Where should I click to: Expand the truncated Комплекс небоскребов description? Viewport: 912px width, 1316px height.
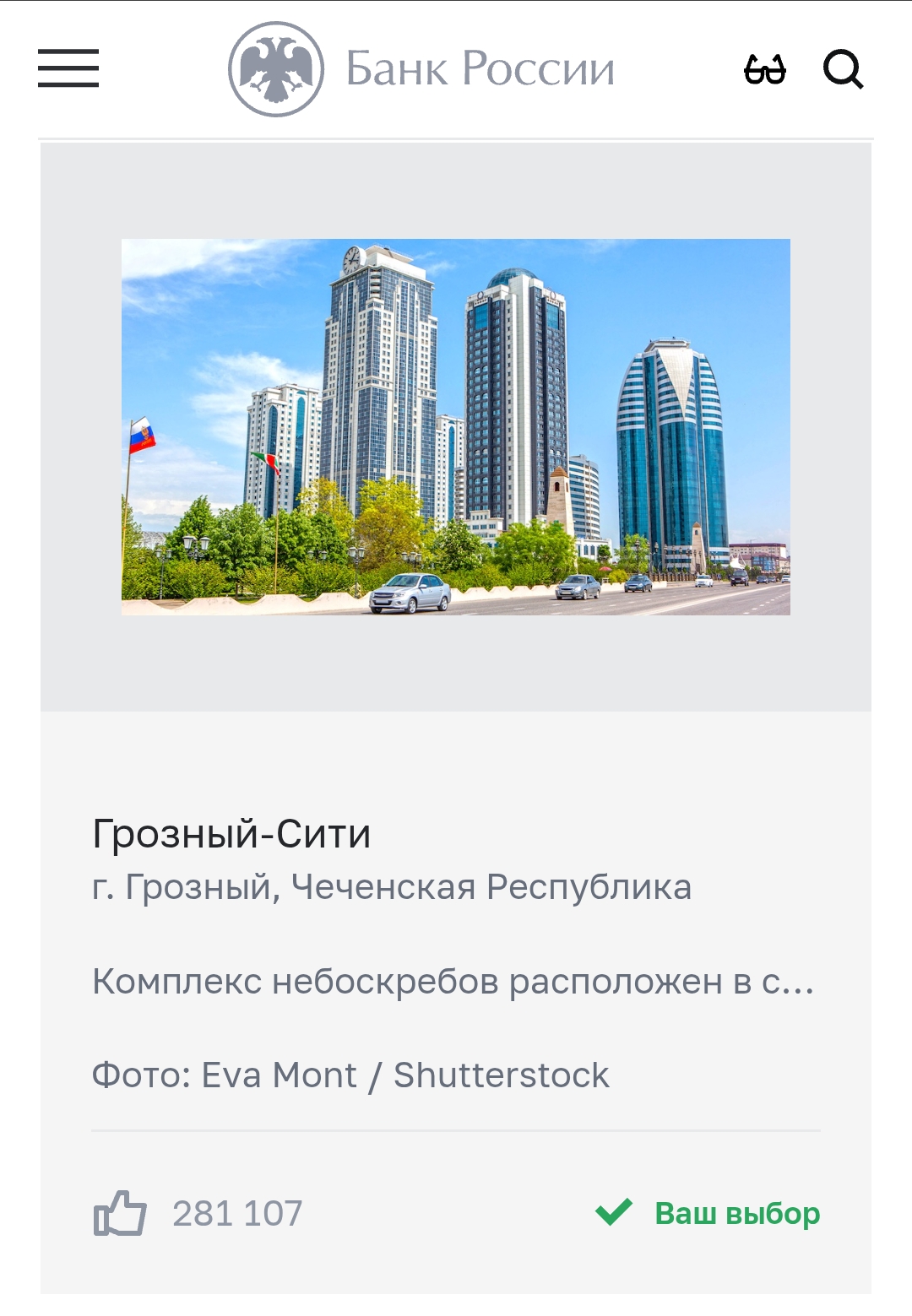coord(453,982)
